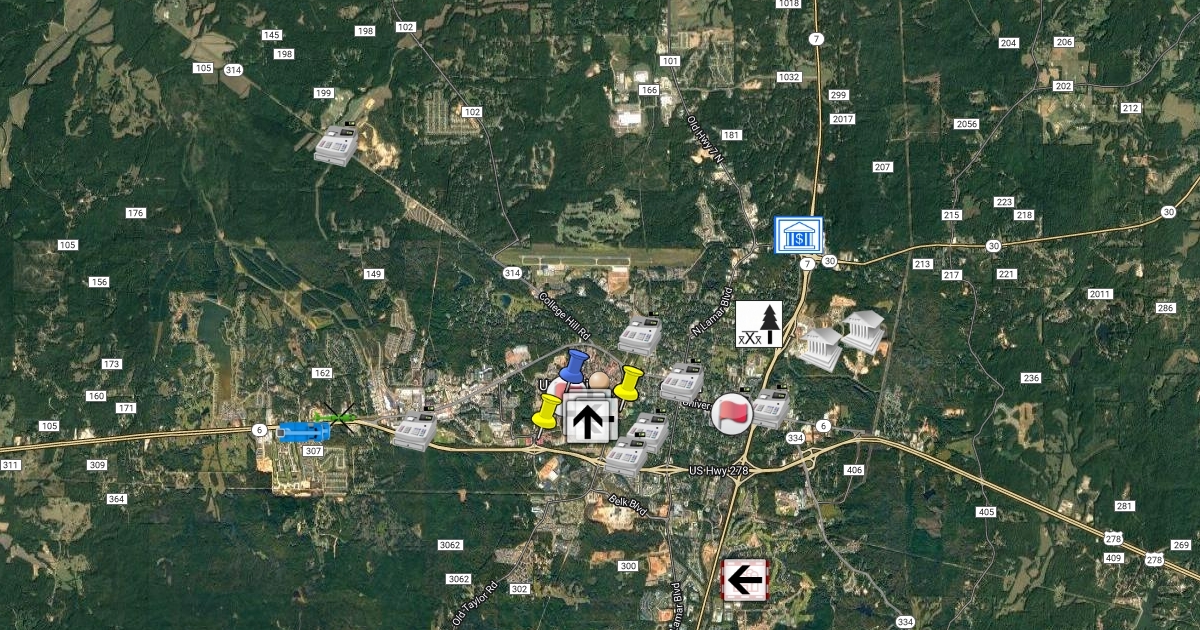Image resolution: width=1200 pixels, height=630 pixels.
Task: Select the grey columned building markers
Action: point(843,339)
